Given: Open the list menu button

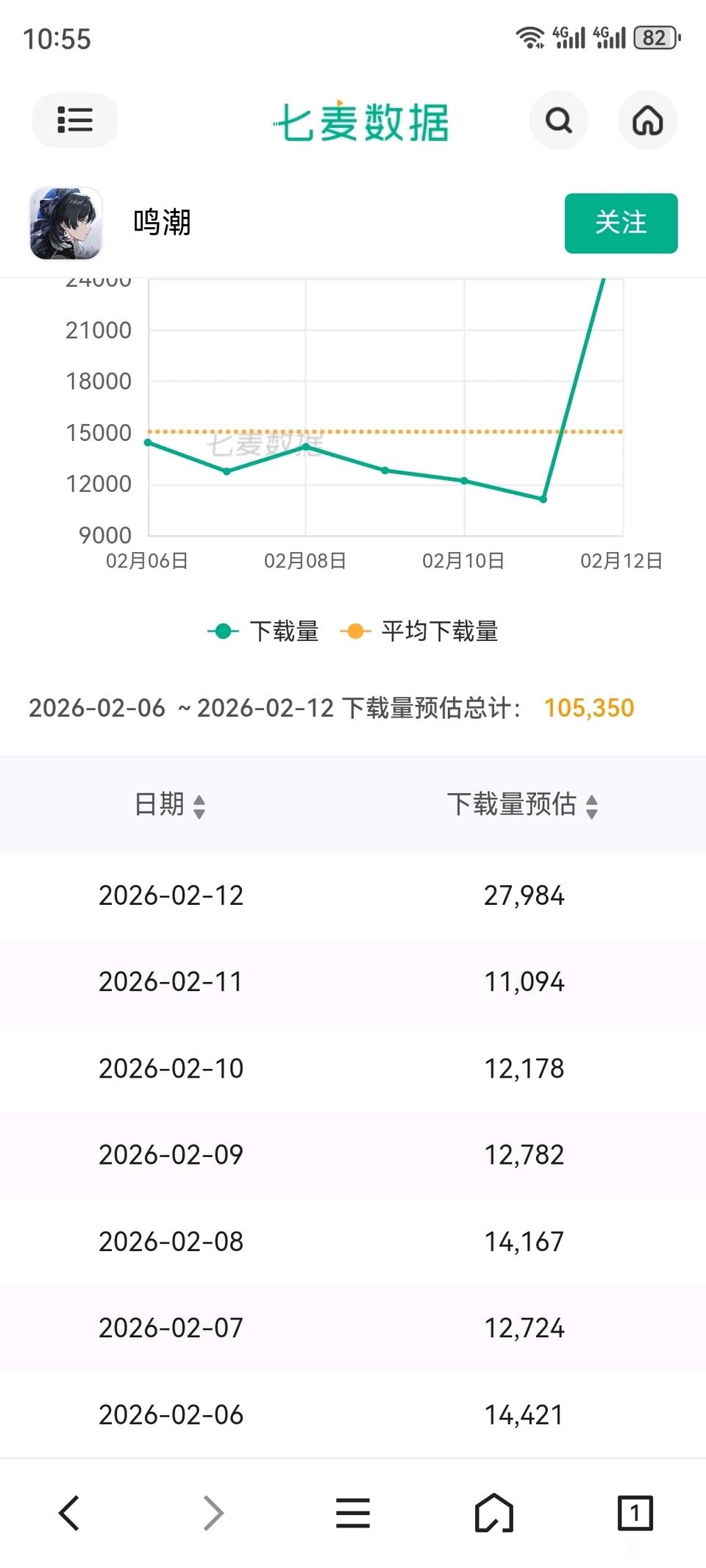Looking at the screenshot, I should pos(74,120).
